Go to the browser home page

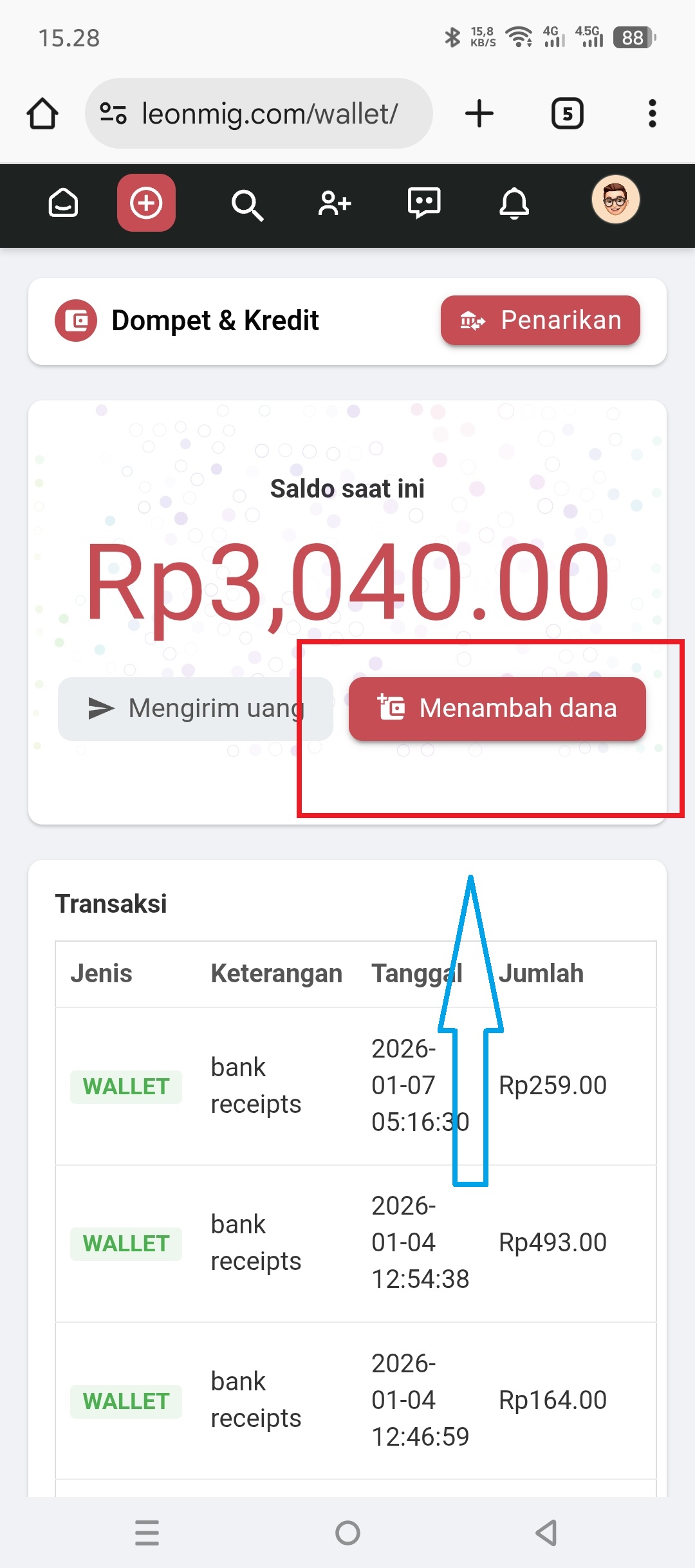tap(42, 114)
